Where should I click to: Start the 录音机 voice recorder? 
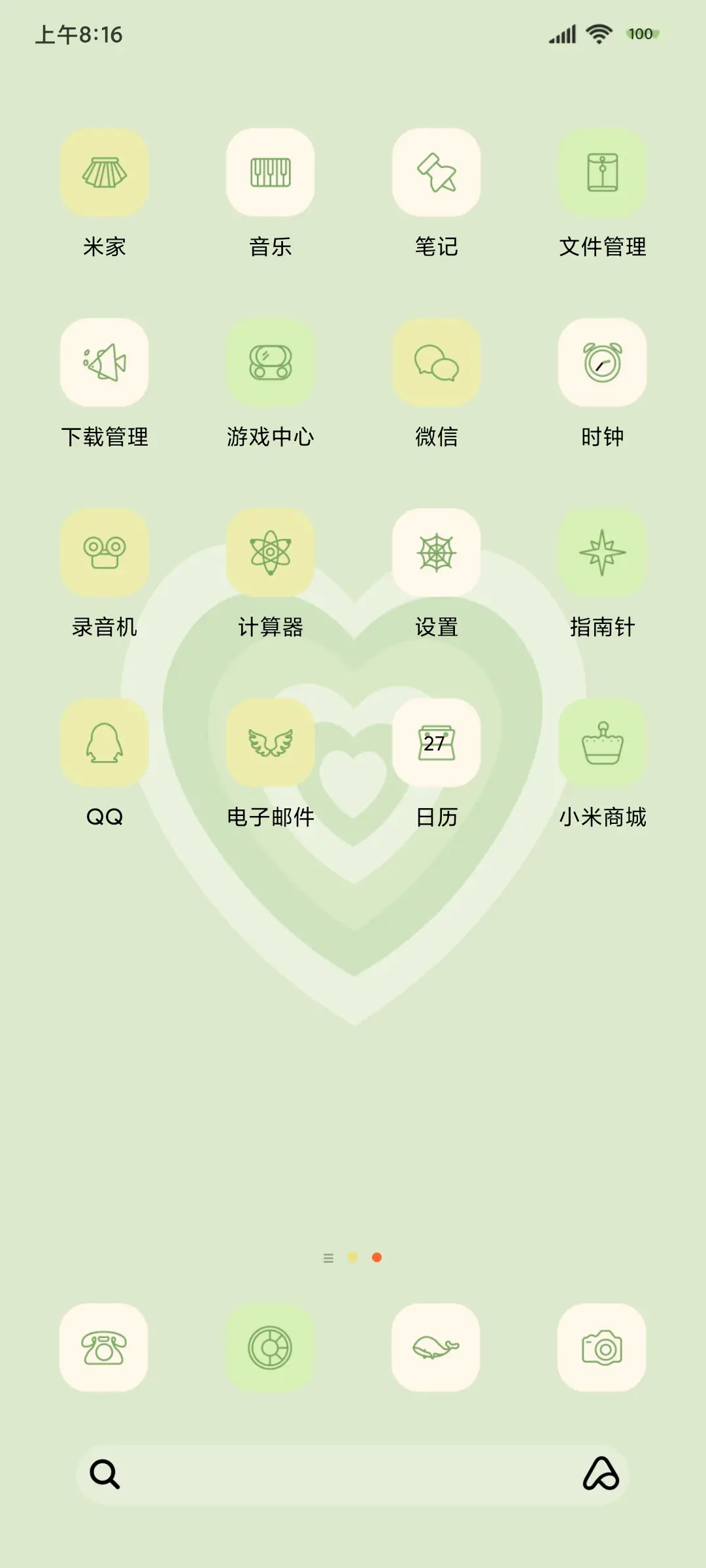pyautogui.click(x=105, y=552)
